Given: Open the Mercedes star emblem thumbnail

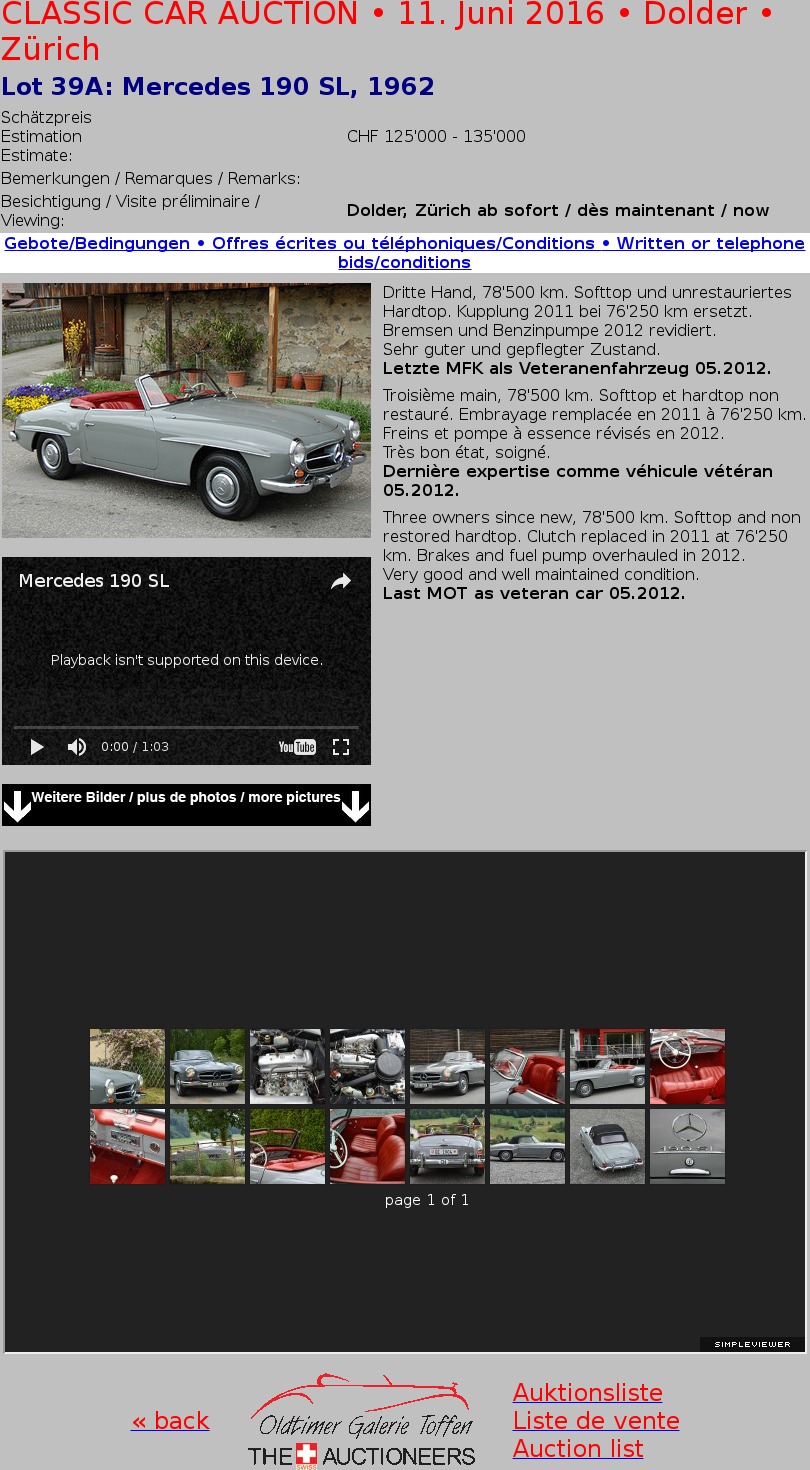Looking at the screenshot, I should click(x=687, y=1146).
